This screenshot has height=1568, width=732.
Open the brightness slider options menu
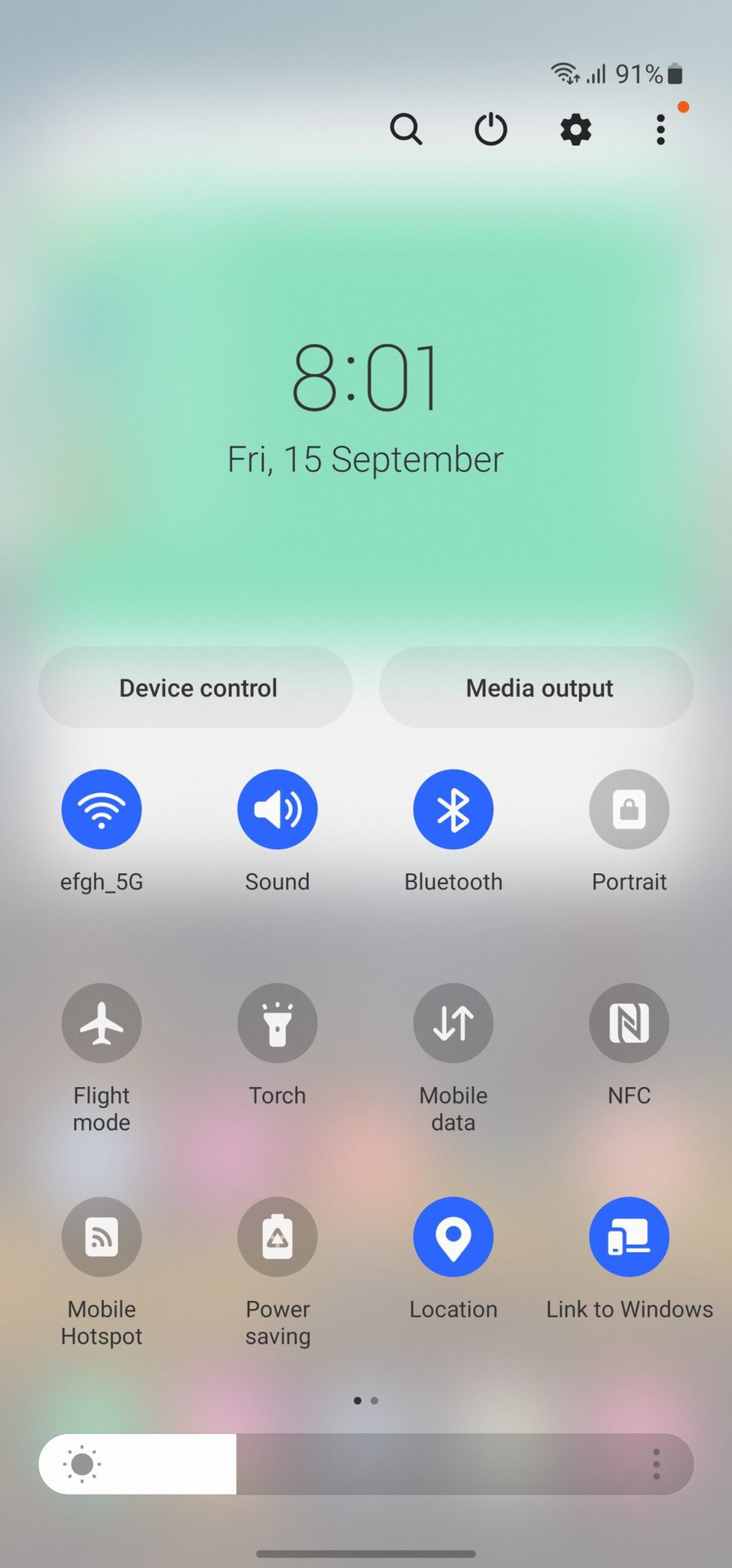pyautogui.click(x=656, y=1464)
